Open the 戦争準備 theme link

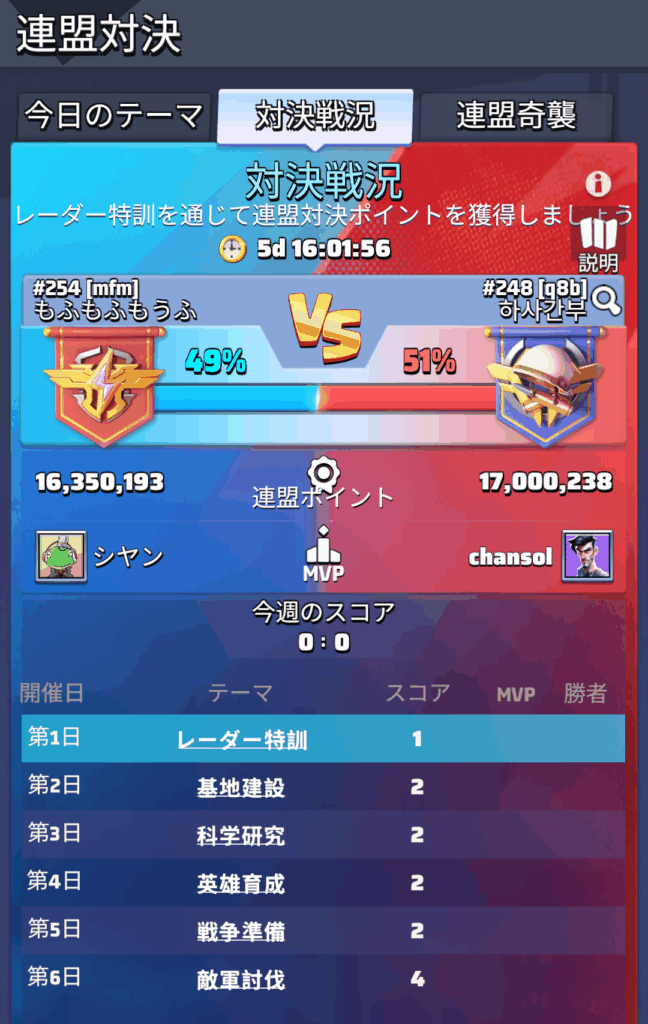[x=241, y=932]
